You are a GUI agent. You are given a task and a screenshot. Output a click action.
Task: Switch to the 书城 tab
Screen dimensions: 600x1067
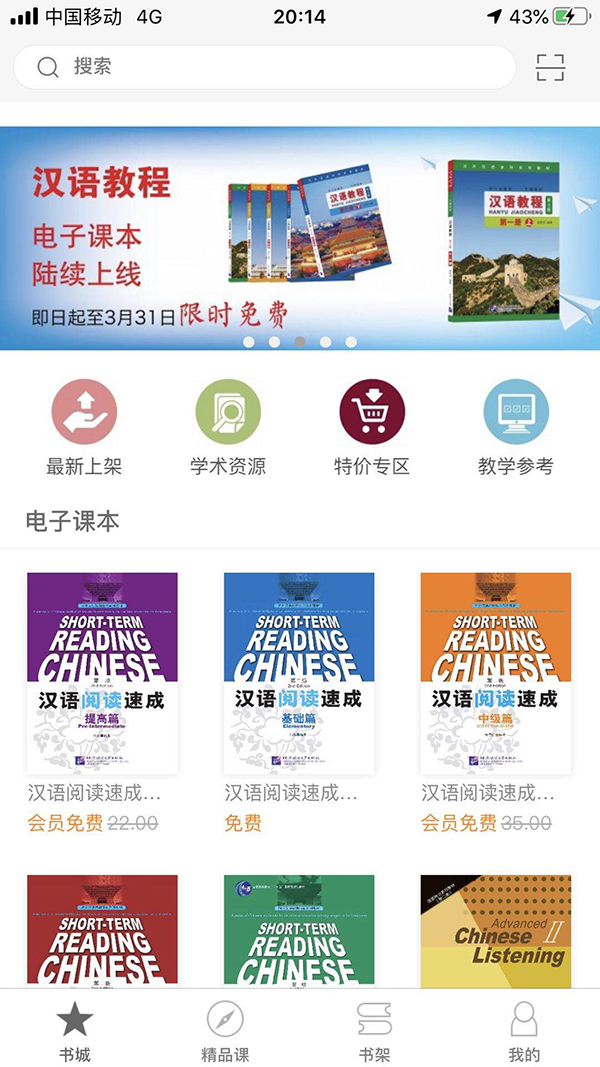coord(75,1030)
